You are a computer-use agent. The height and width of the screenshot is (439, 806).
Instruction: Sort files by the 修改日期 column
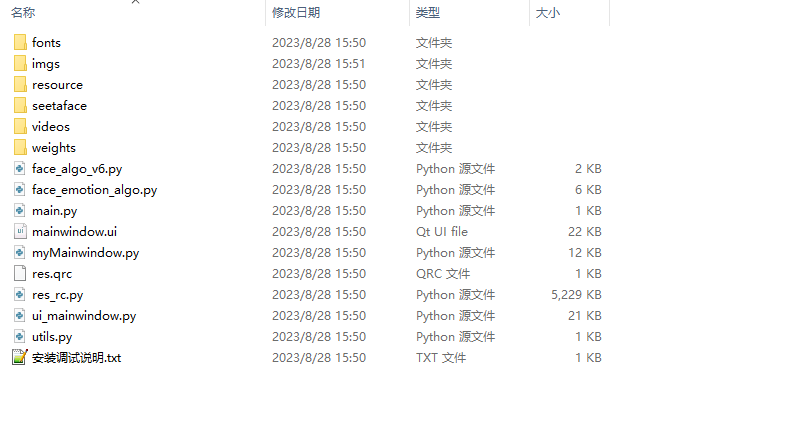coord(296,13)
